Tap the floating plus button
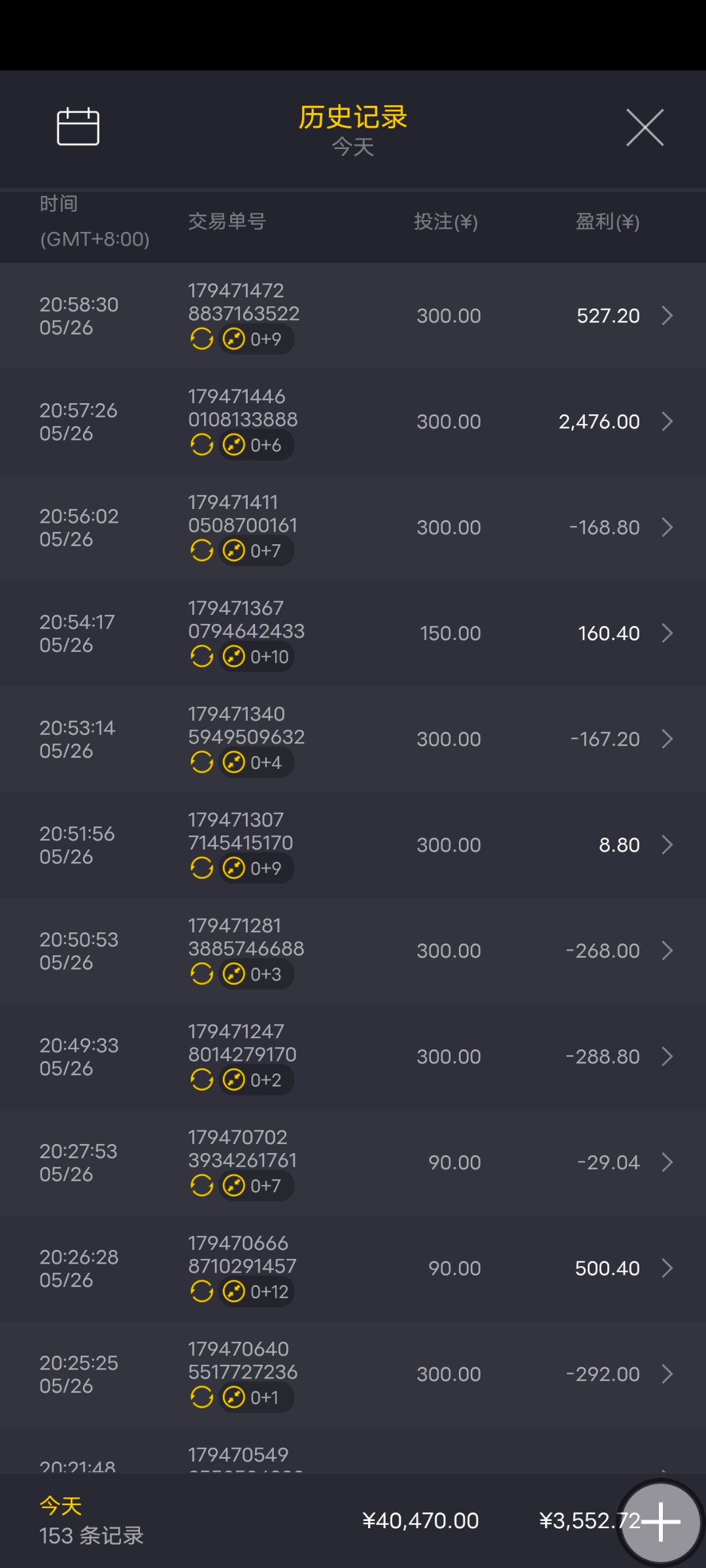Viewport: 706px width, 1568px height. 660,1522
